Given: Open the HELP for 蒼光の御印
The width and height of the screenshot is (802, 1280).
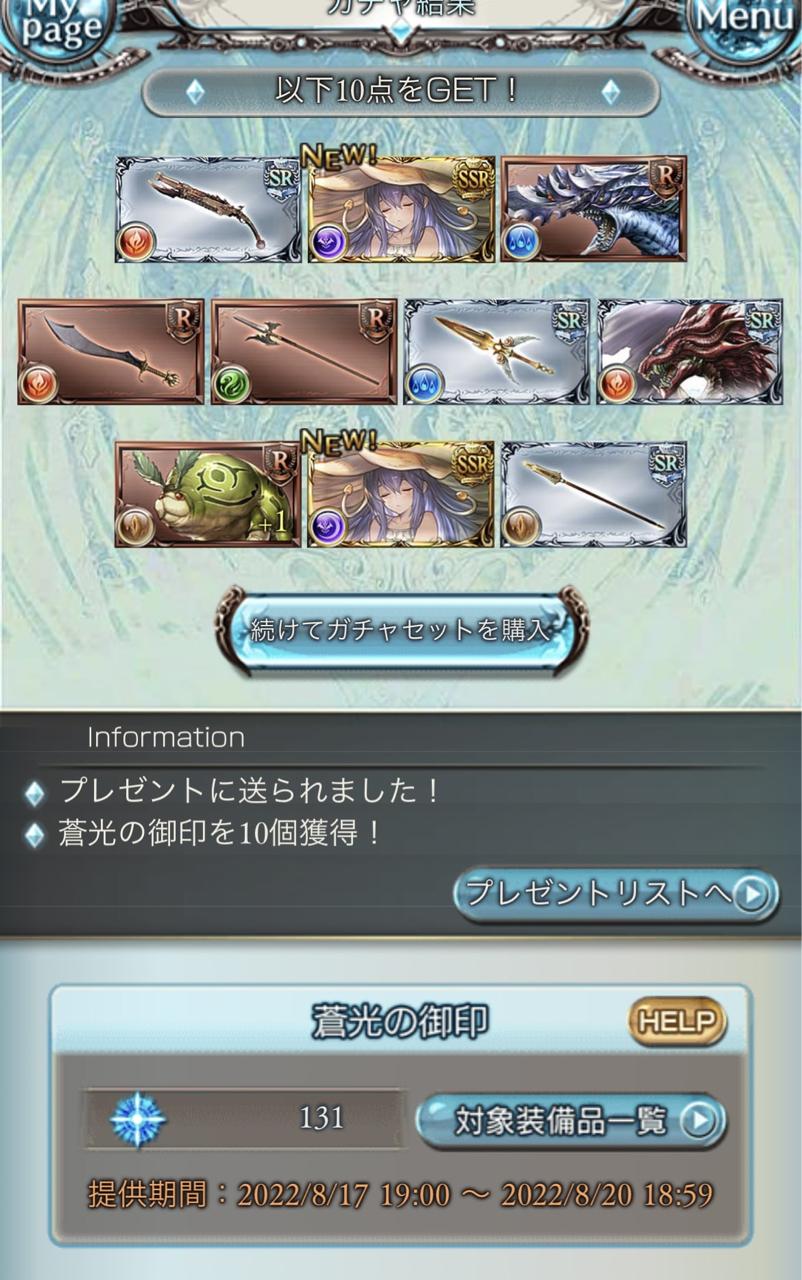Looking at the screenshot, I should pyautogui.click(x=677, y=1021).
